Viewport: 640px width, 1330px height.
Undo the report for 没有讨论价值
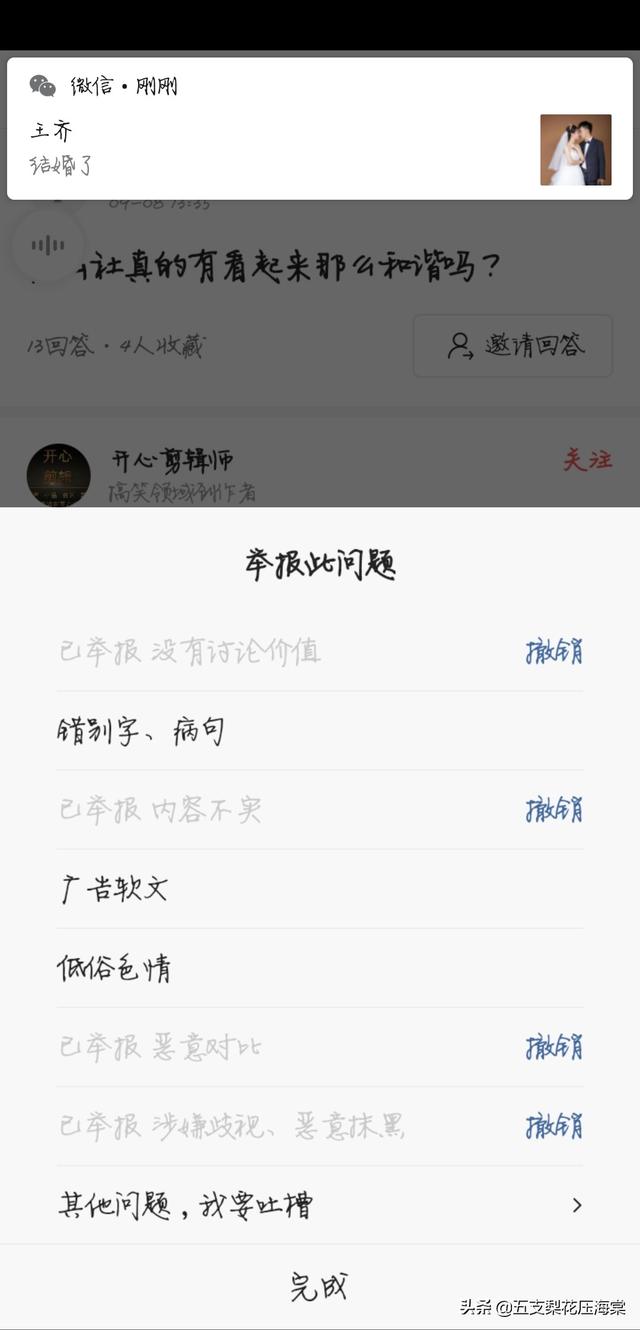coord(554,651)
